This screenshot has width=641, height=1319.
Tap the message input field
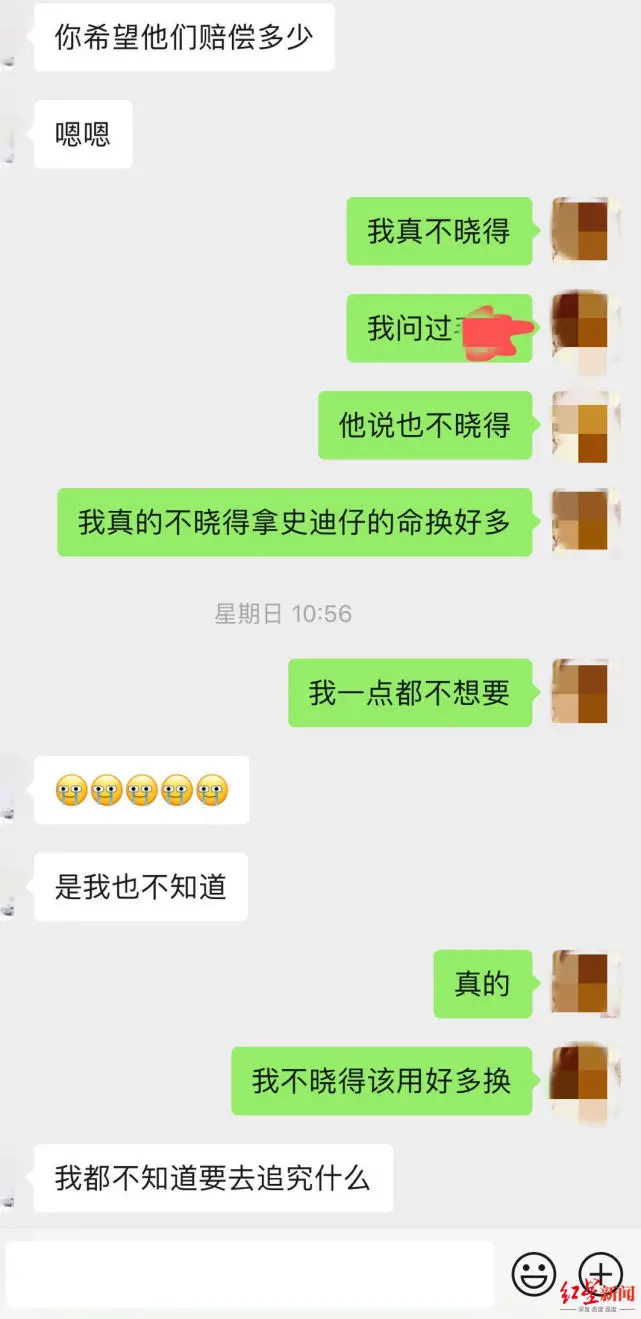[250, 1274]
